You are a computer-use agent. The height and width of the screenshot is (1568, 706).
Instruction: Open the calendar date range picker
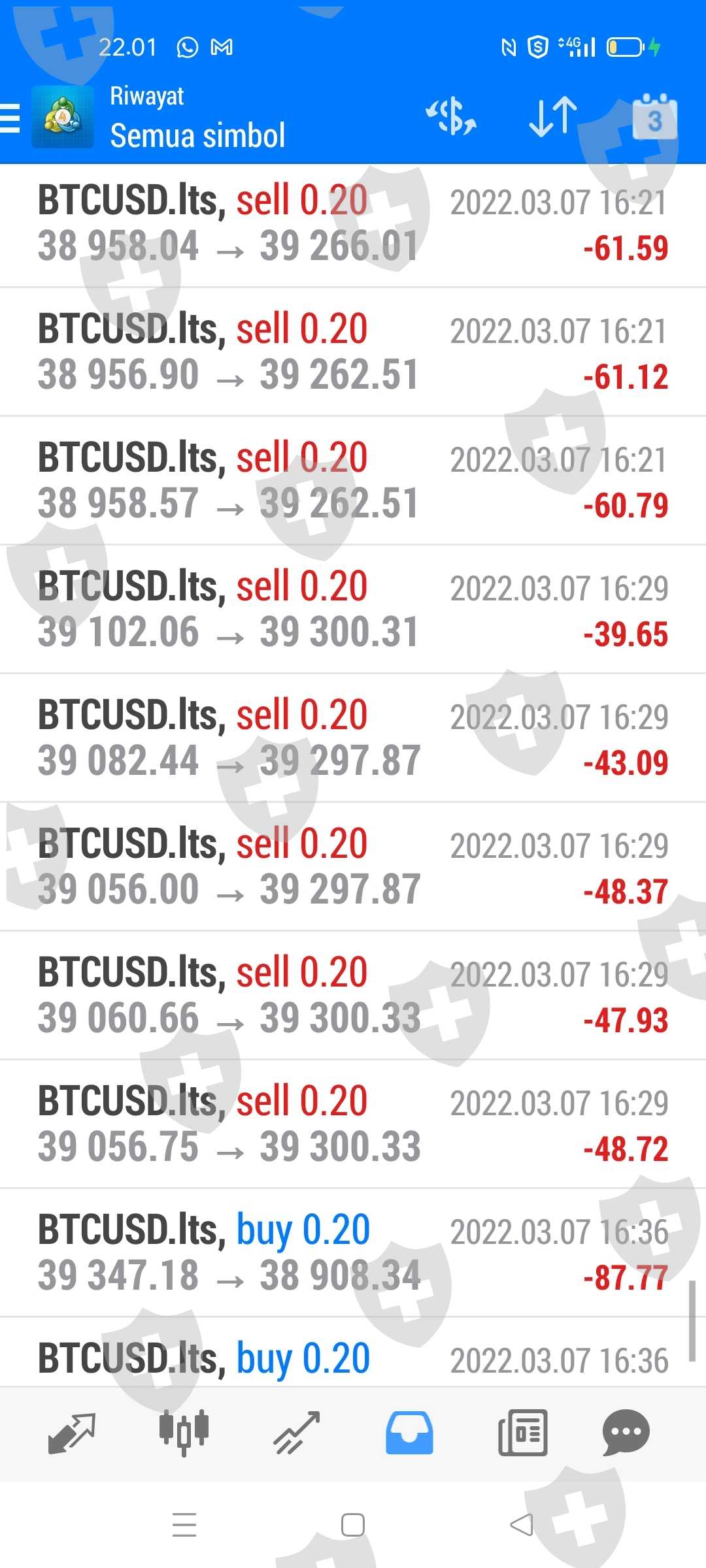(654, 118)
